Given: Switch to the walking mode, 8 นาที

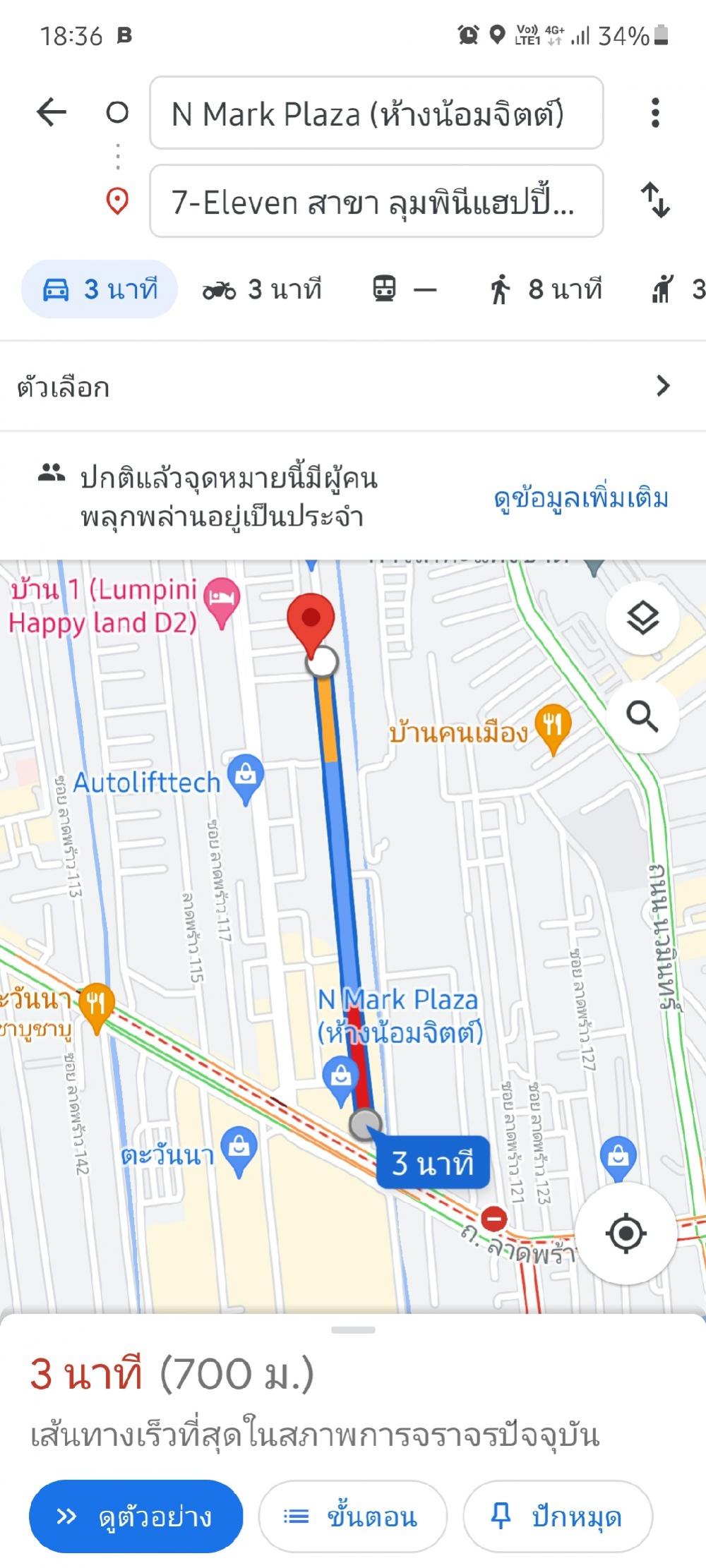Looking at the screenshot, I should click(x=546, y=289).
